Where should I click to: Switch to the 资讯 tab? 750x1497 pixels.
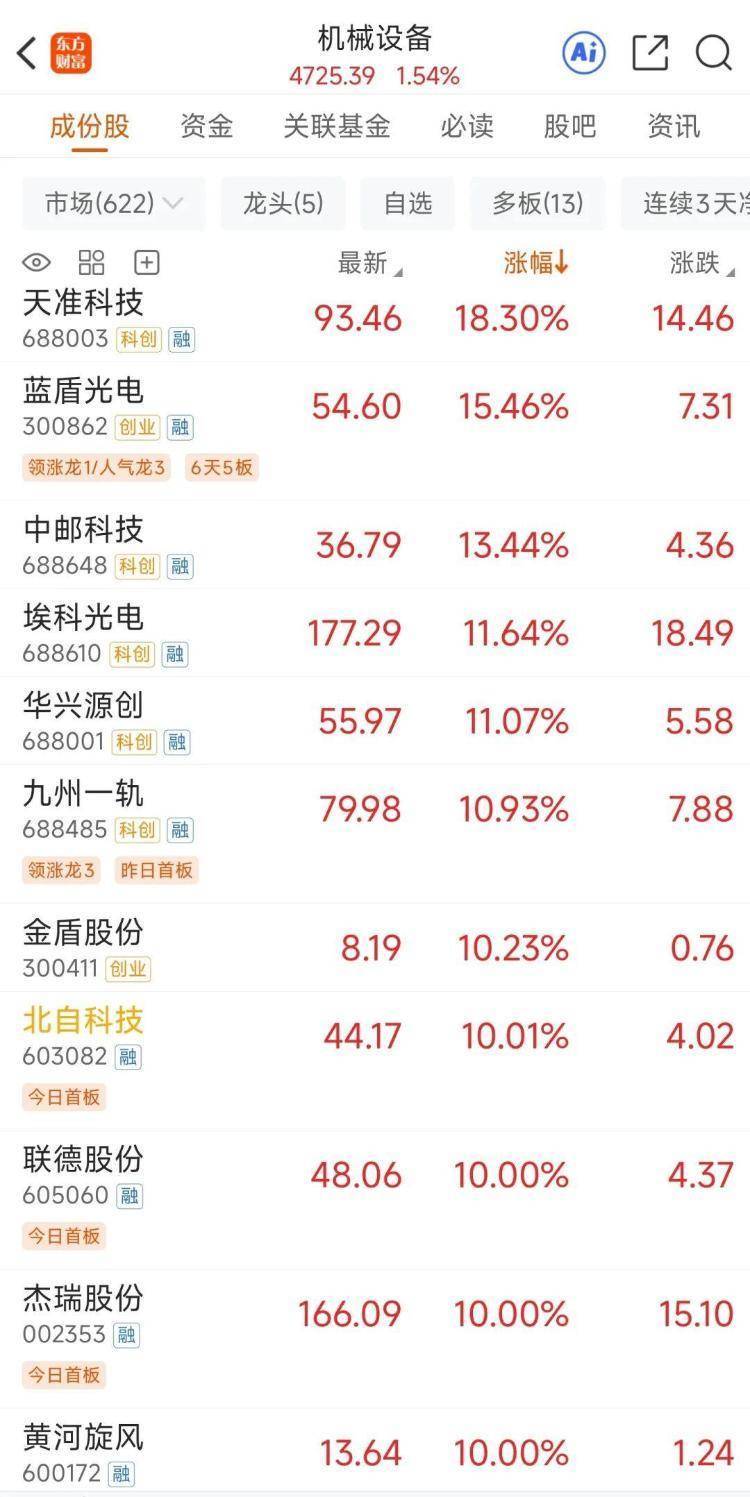673,127
